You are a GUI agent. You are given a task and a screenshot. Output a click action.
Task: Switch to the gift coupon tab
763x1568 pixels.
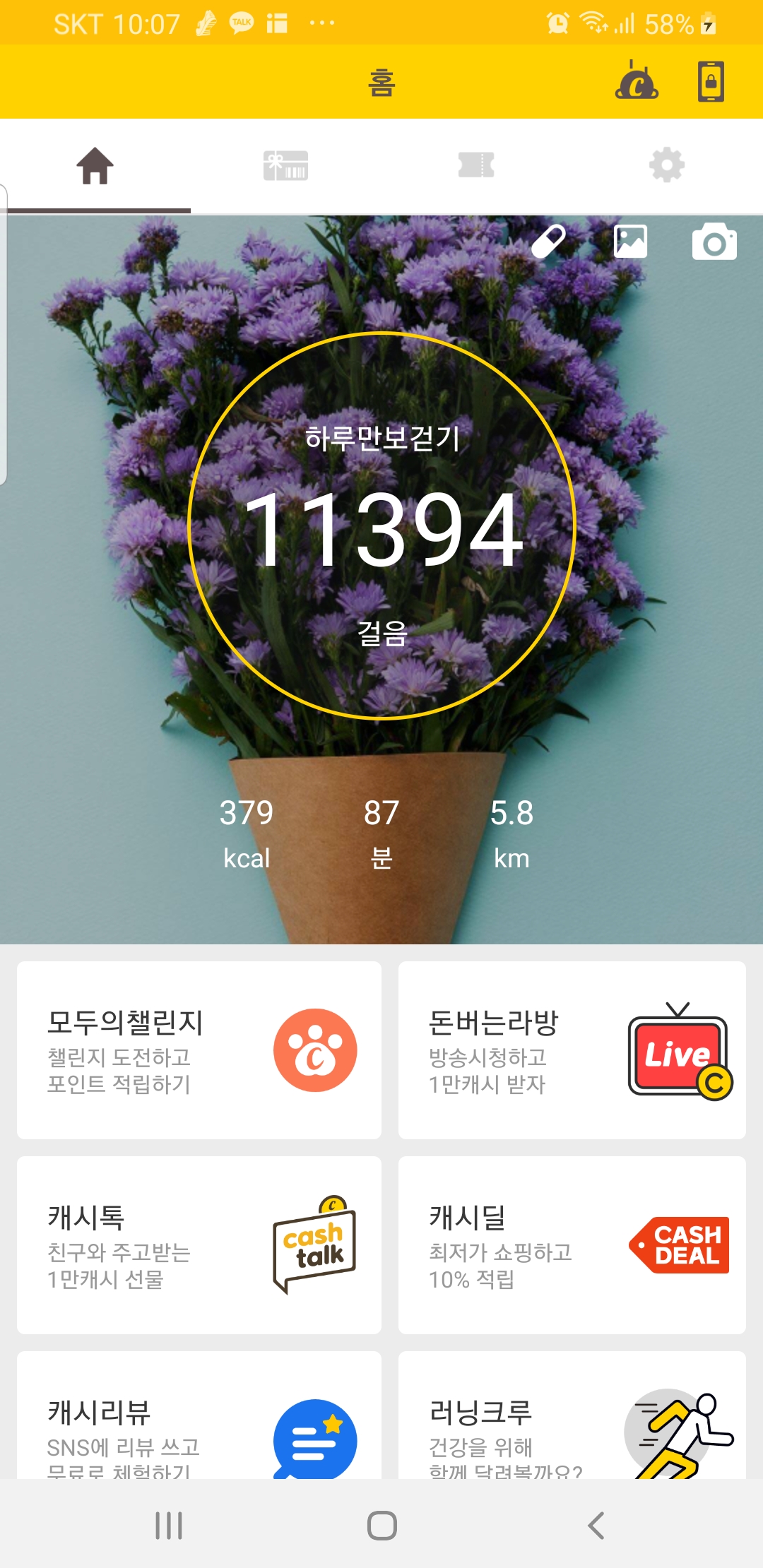click(x=285, y=166)
